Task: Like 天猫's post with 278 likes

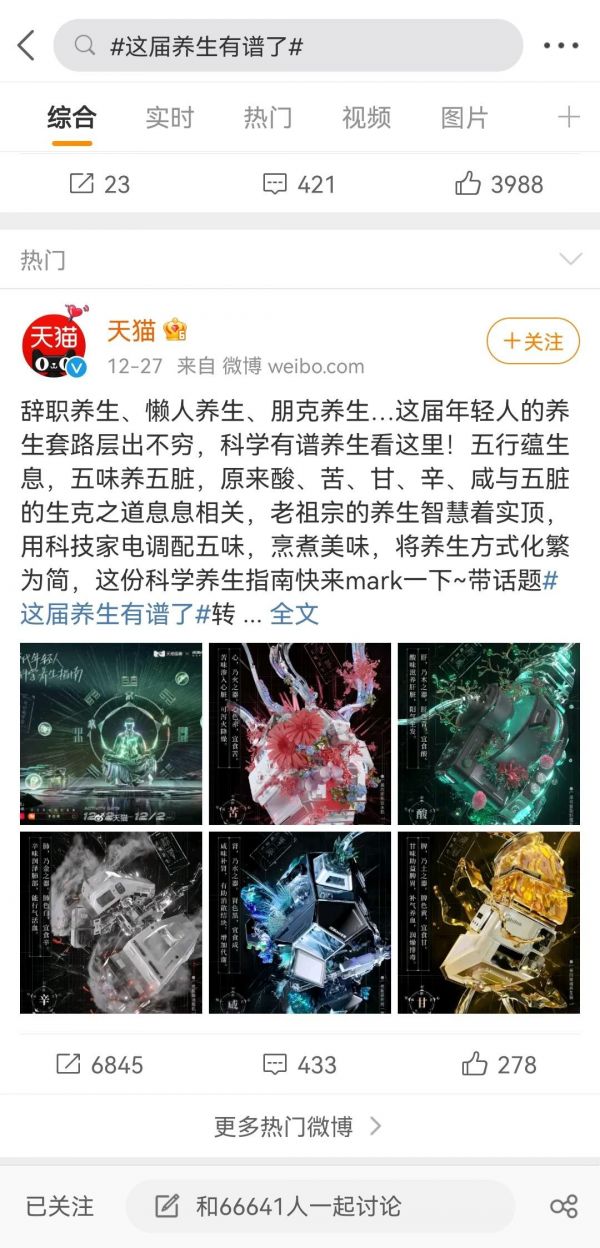Action: pyautogui.click(x=499, y=1065)
